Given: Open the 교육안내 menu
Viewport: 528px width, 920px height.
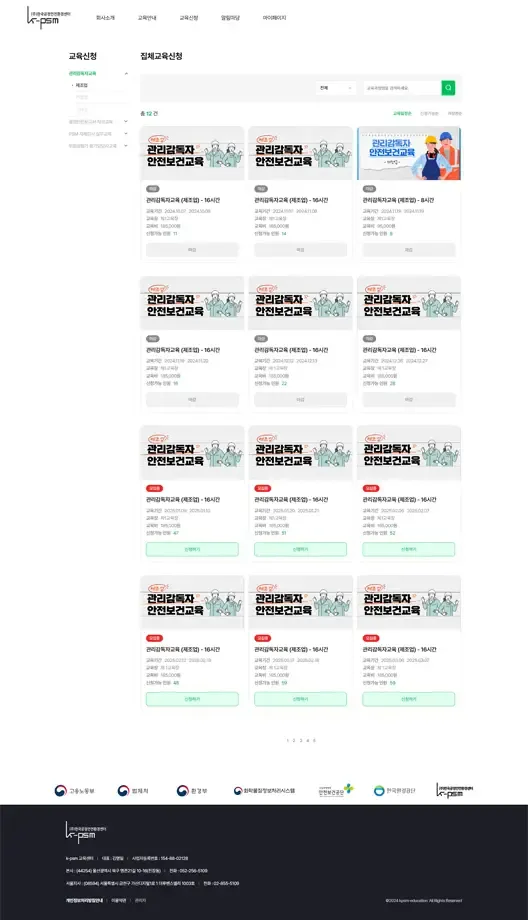Looking at the screenshot, I should click(147, 18).
